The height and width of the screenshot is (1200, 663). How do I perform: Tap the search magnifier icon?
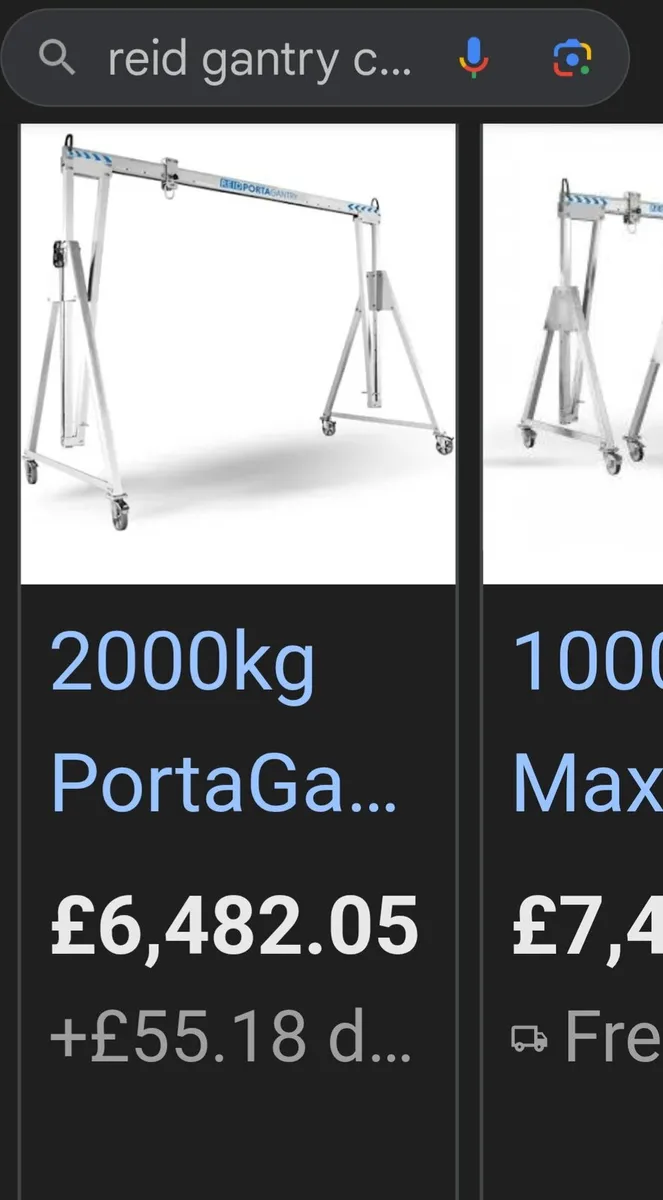(57, 60)
